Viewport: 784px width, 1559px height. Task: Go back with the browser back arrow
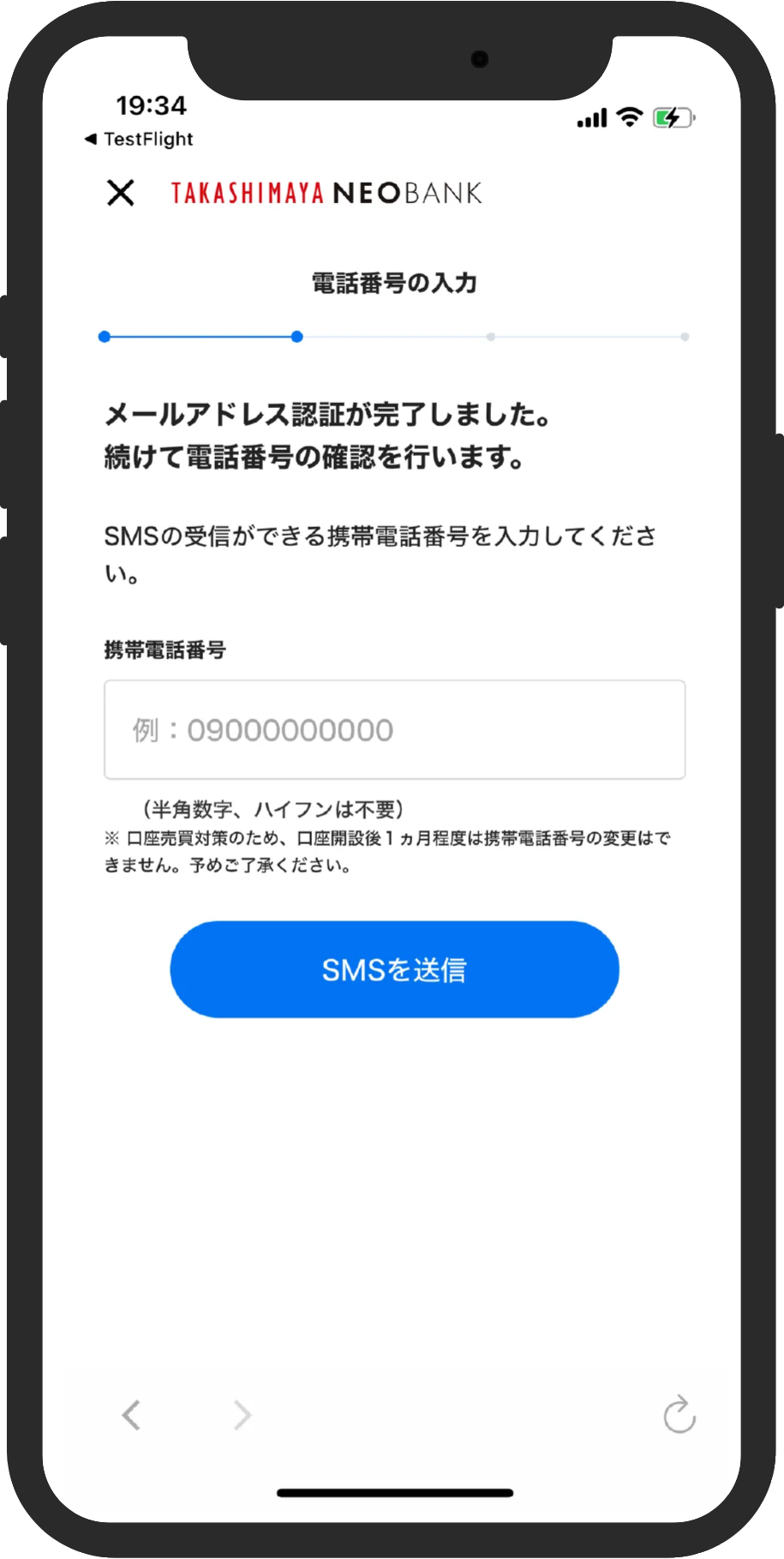tap(131, 1415)
